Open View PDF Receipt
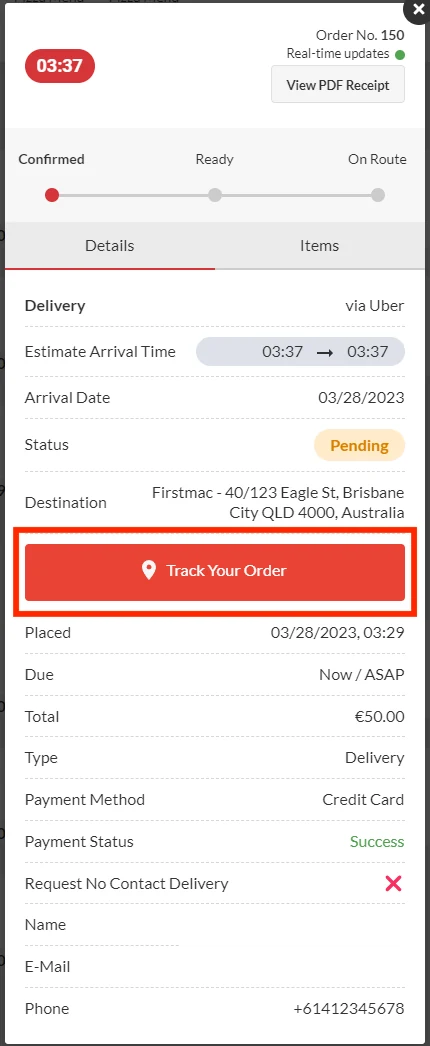The height and width of the screenshot is (1046, 430). [x=338, y=85]
